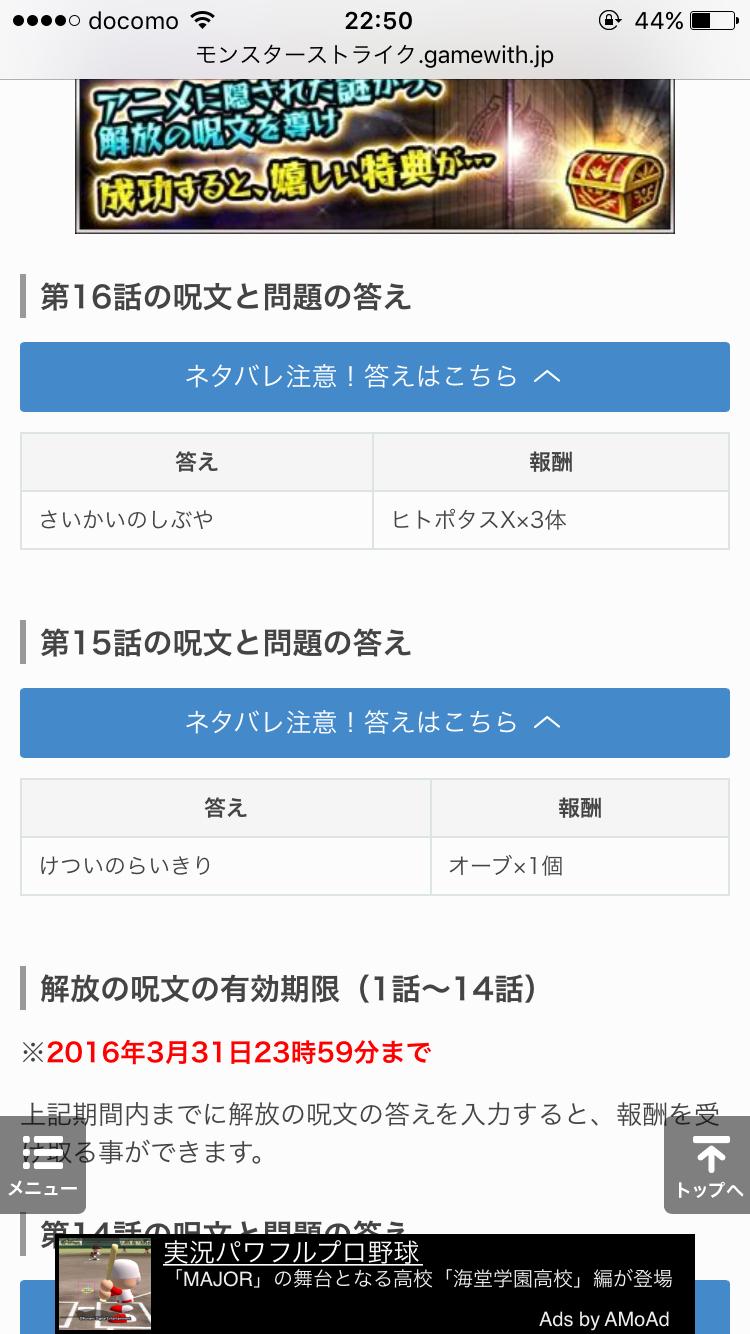The height and width of the screenshot is (1334, 750).
Task: Expand the episode 15 spoiler answer accordion
Action: click(x=375, y=722)
